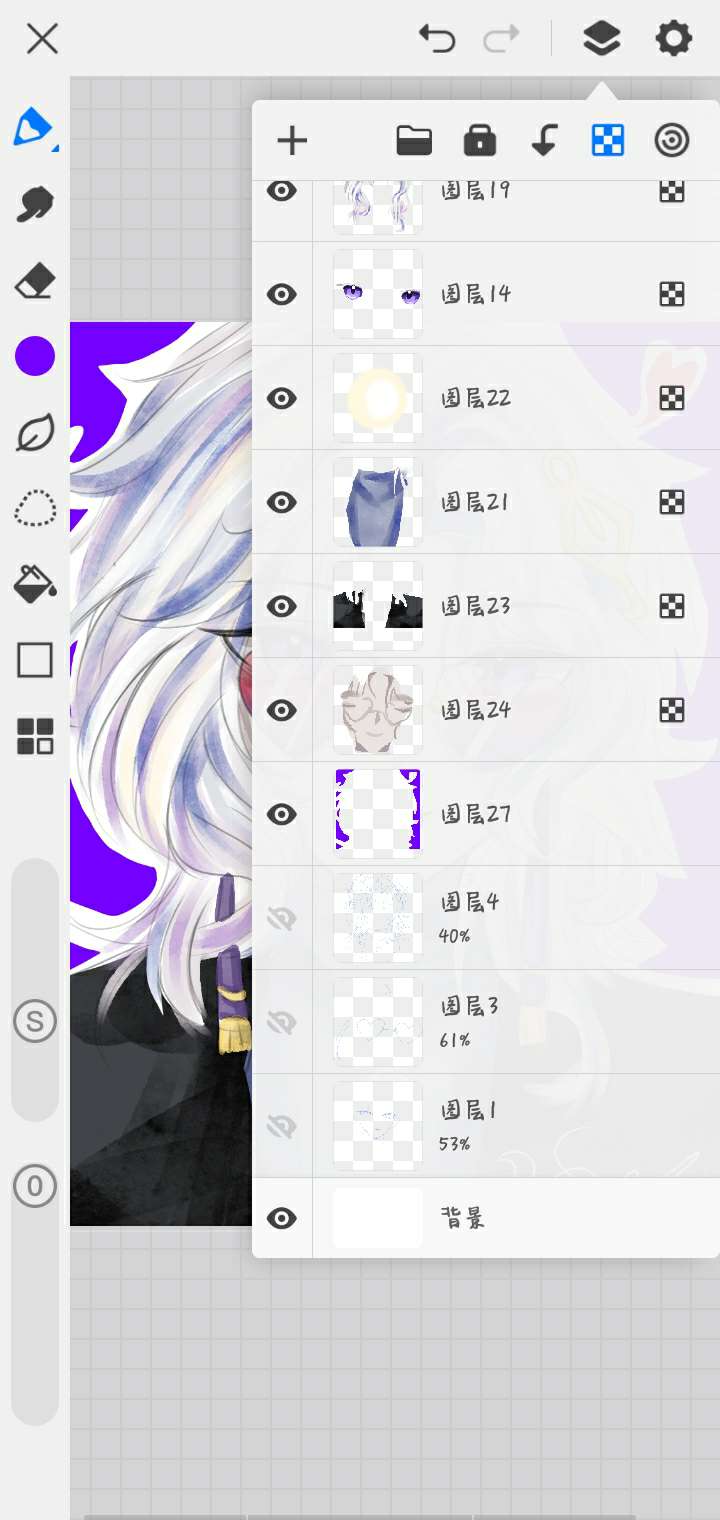720x1520 pixels.
Task: Hide layer 图层27
Action: [282, 815]
